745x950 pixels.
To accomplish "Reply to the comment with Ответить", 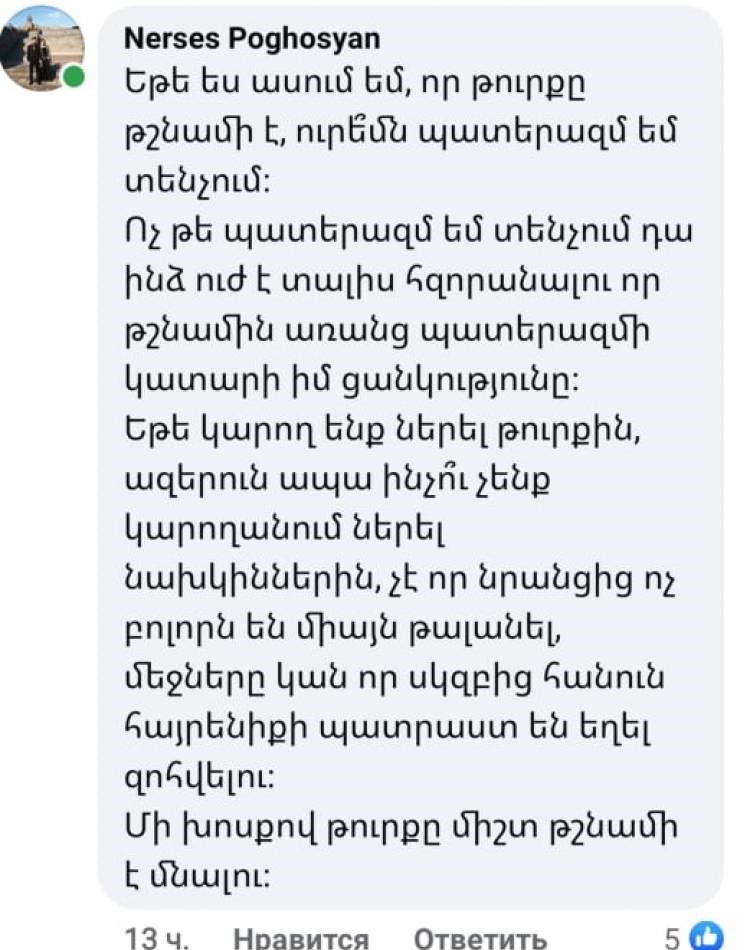I will point(480,938).
